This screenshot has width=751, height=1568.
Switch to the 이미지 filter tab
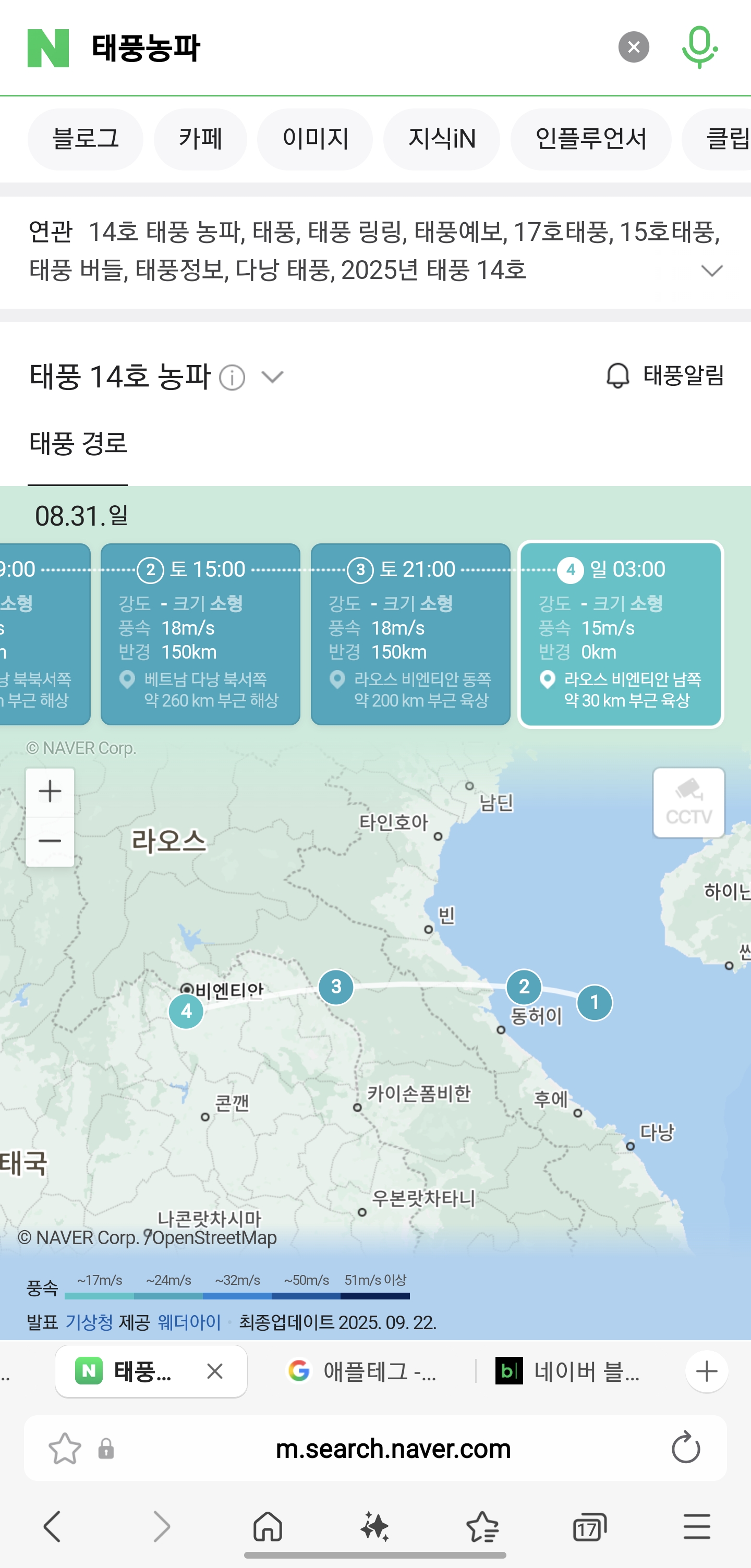[314, 139]
